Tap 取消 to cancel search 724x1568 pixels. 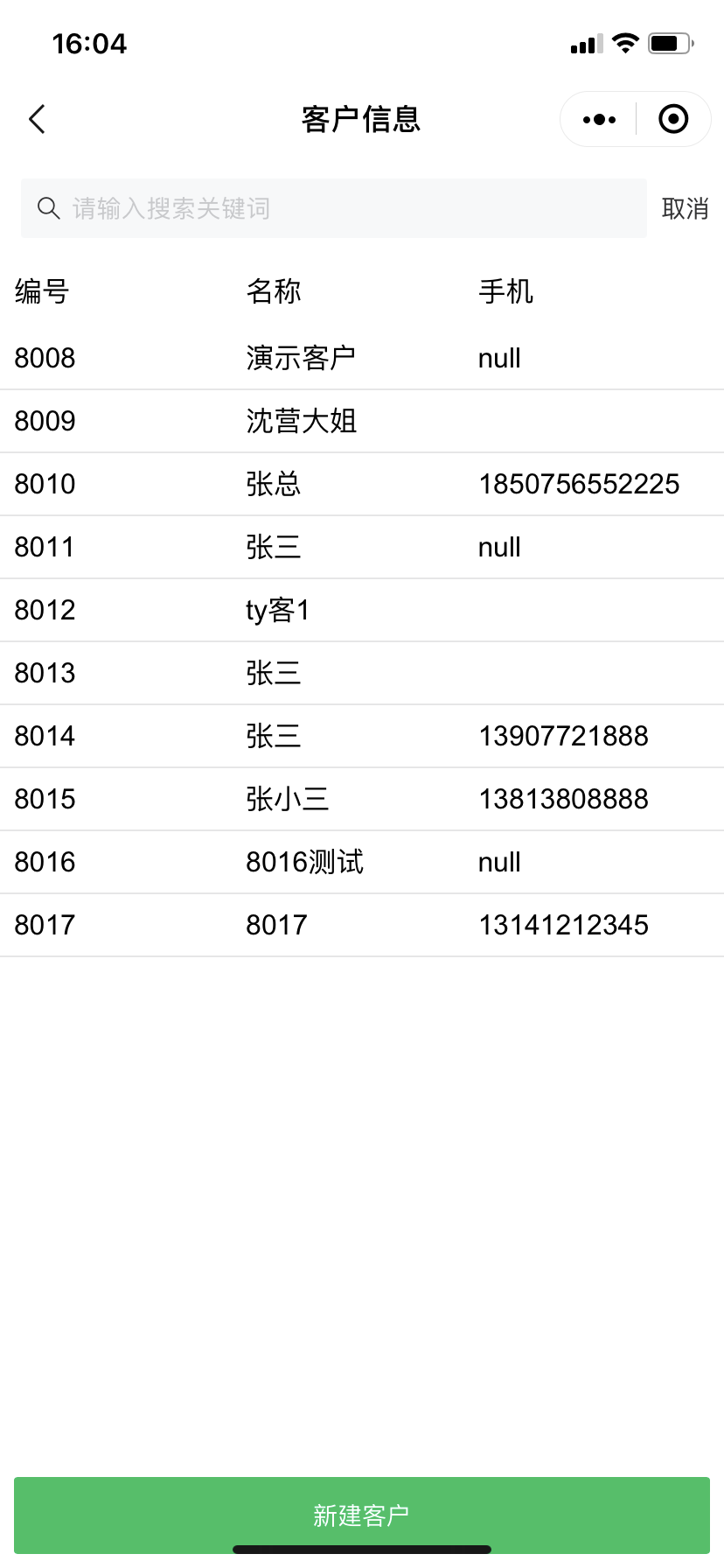pyautogui.click(x=685, y=208)
